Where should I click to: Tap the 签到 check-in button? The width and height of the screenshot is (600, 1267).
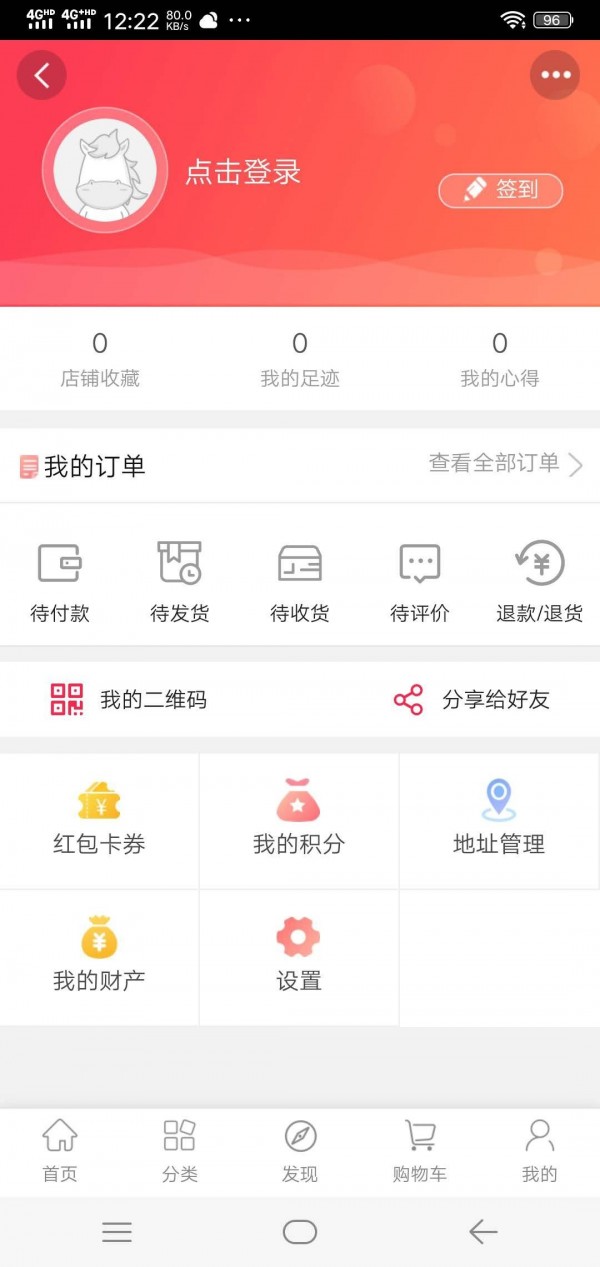(x=500, y=190)
